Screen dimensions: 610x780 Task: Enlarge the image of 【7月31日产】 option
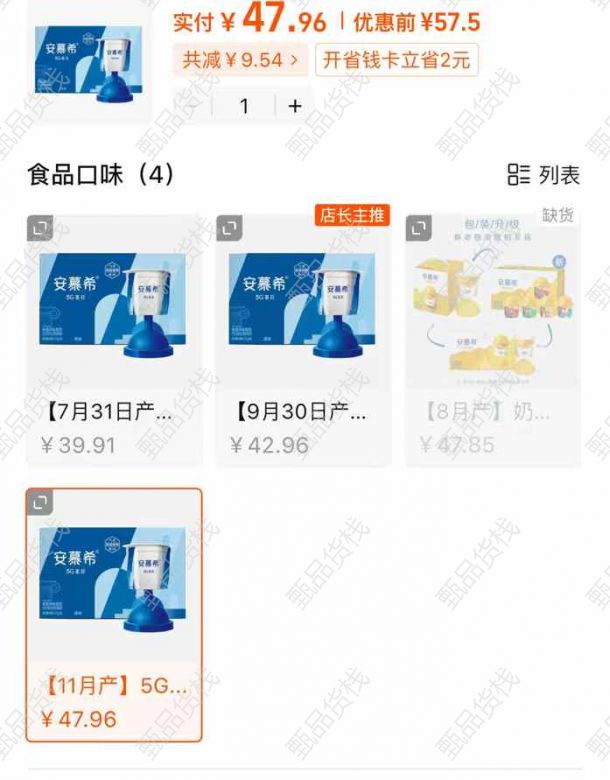[x=40, y=229]
